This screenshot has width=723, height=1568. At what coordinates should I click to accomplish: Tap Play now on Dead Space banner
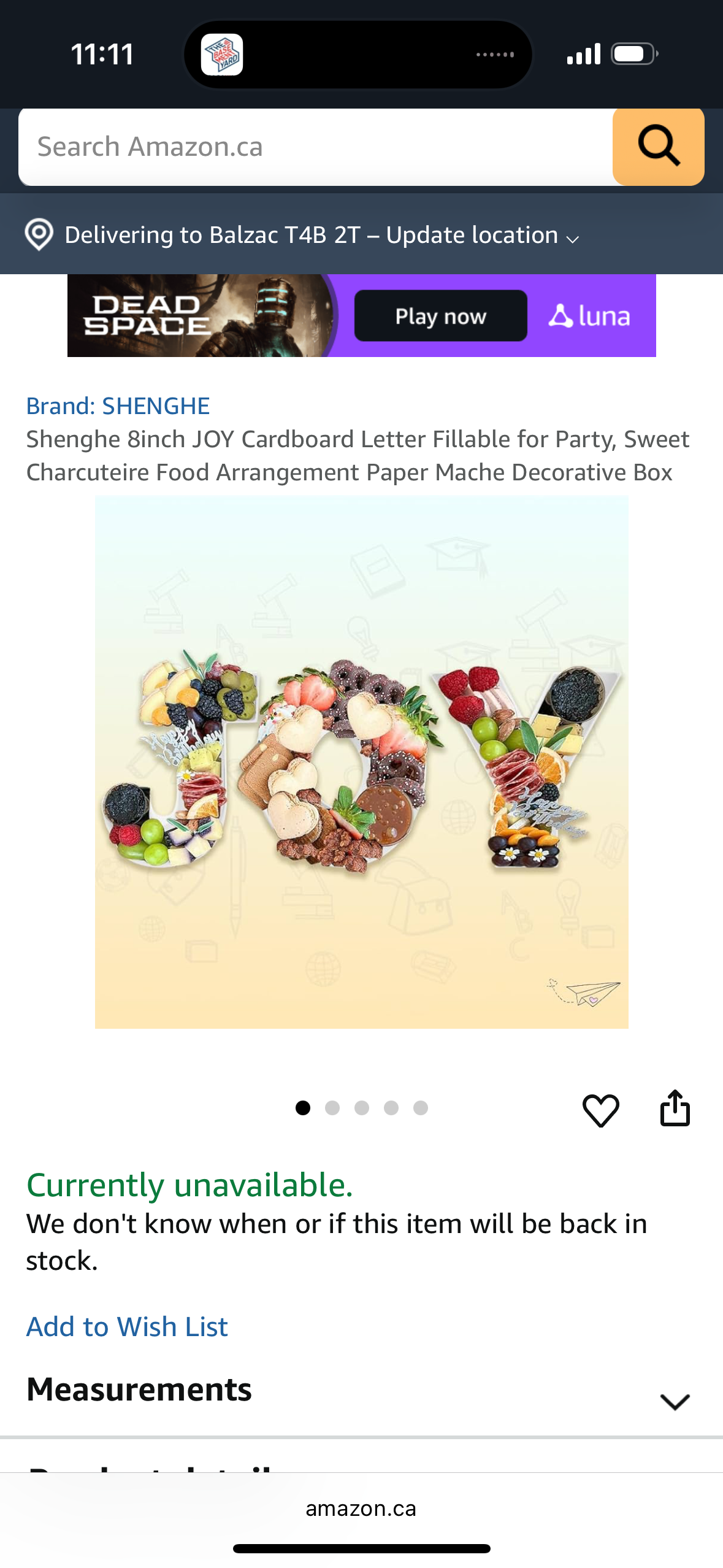(x=440, y=316)
